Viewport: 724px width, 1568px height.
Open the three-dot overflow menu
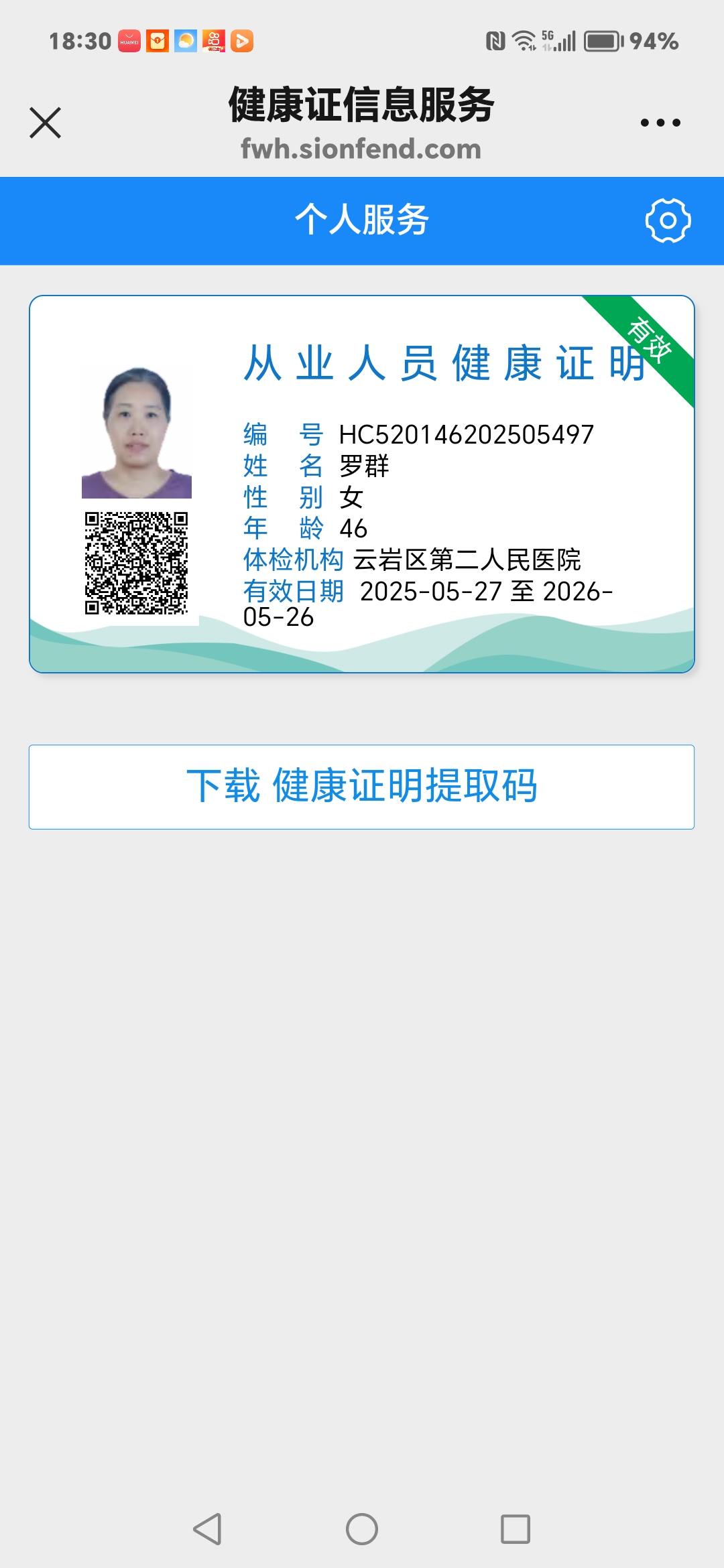tap(660, 123)
